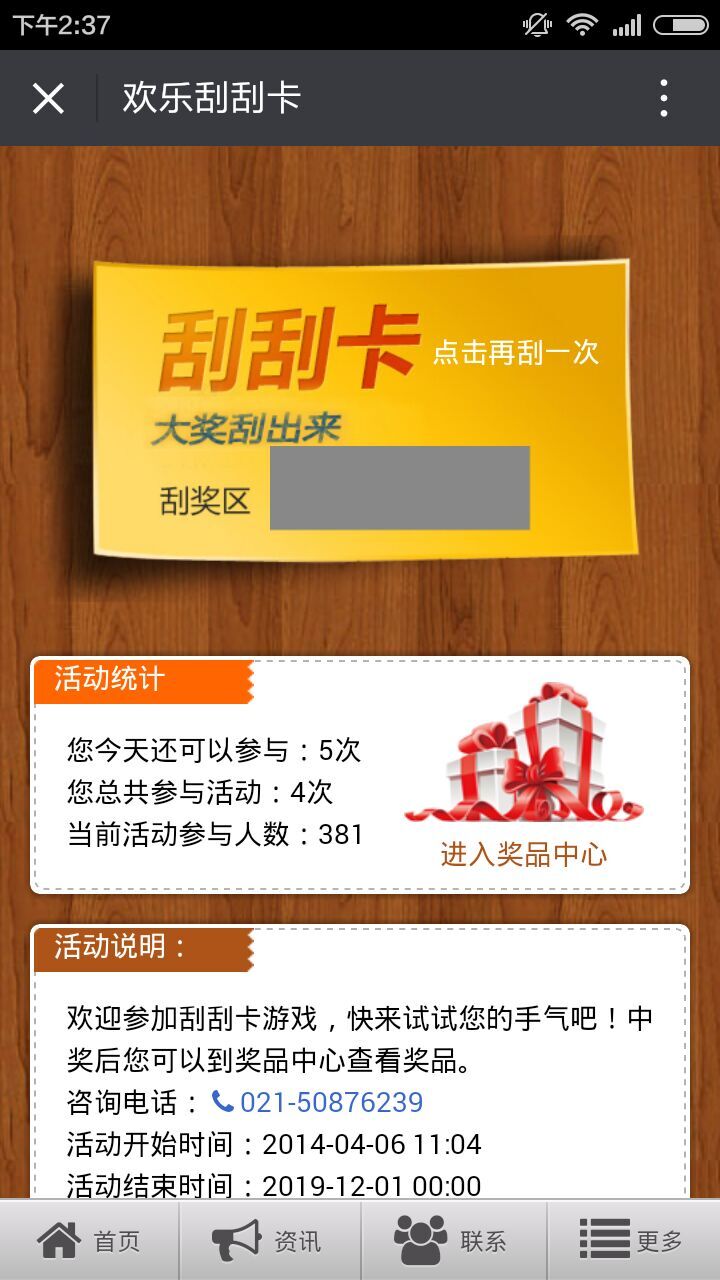
Task: Open the overflow menu
Action: [x=664, y=98]
